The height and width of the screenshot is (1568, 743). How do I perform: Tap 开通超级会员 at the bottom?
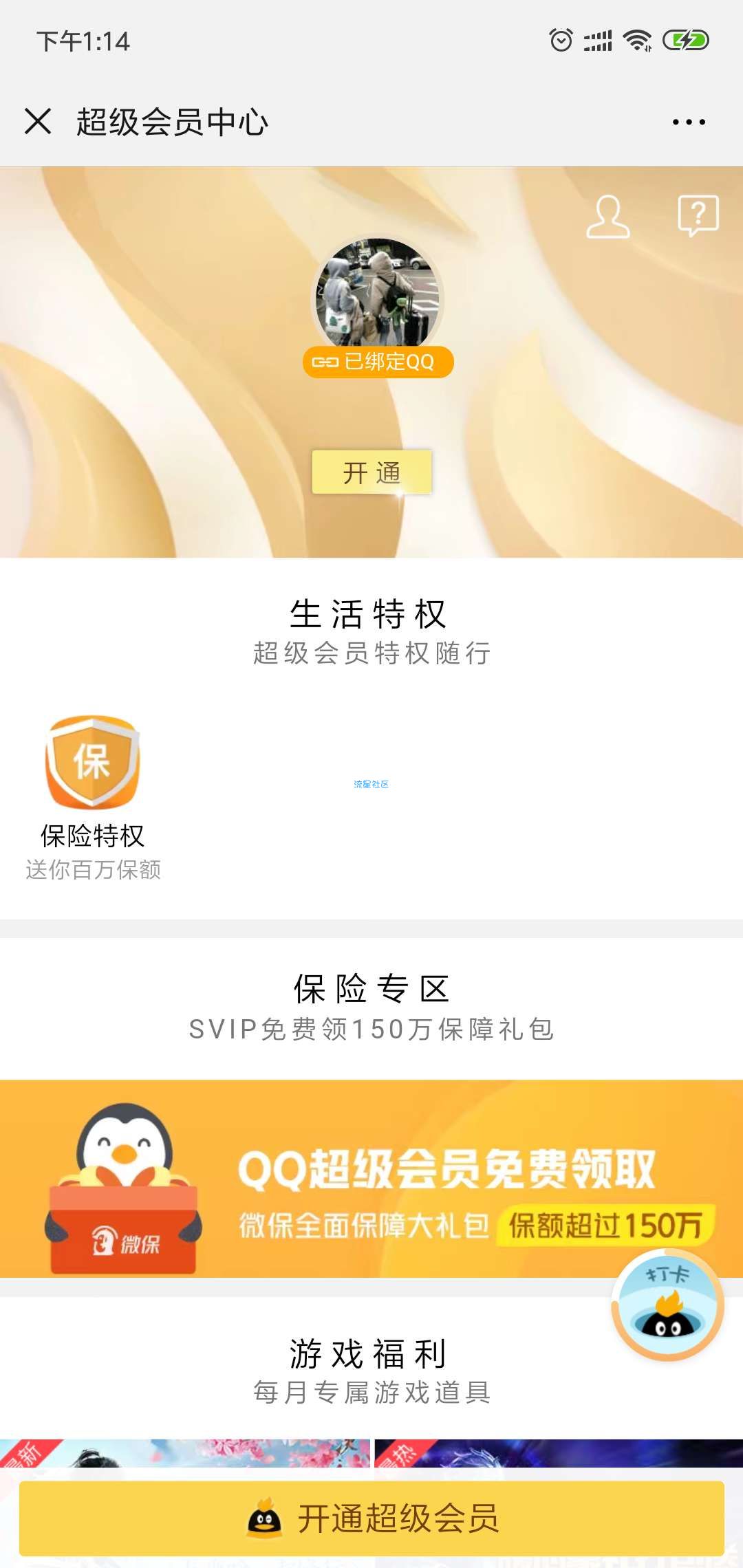(371, 1518)
